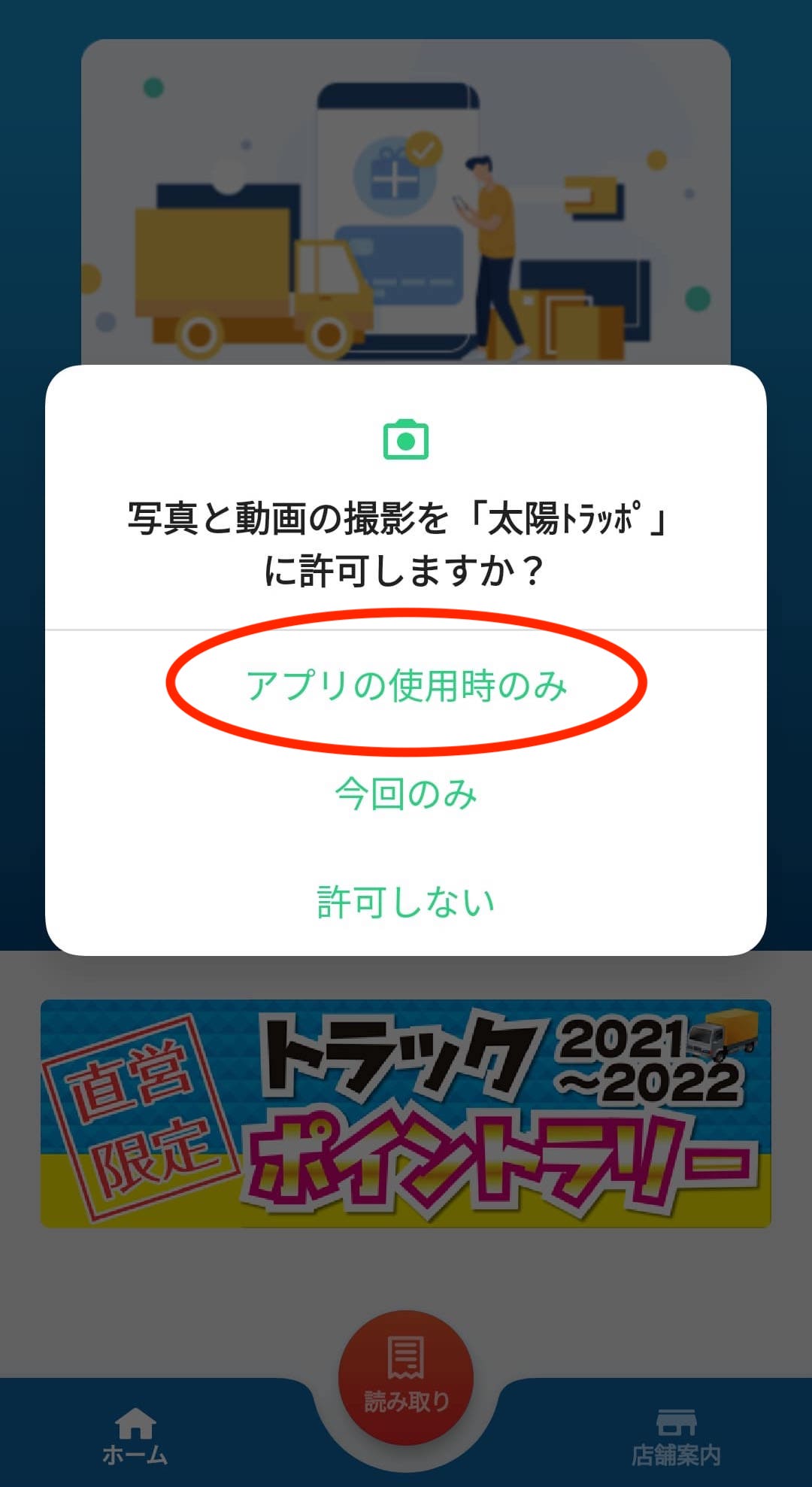This screenshot has width=812, height=1487.
Task: Choose 今回のみ for camera permission
Action: (x=406, y=794)
